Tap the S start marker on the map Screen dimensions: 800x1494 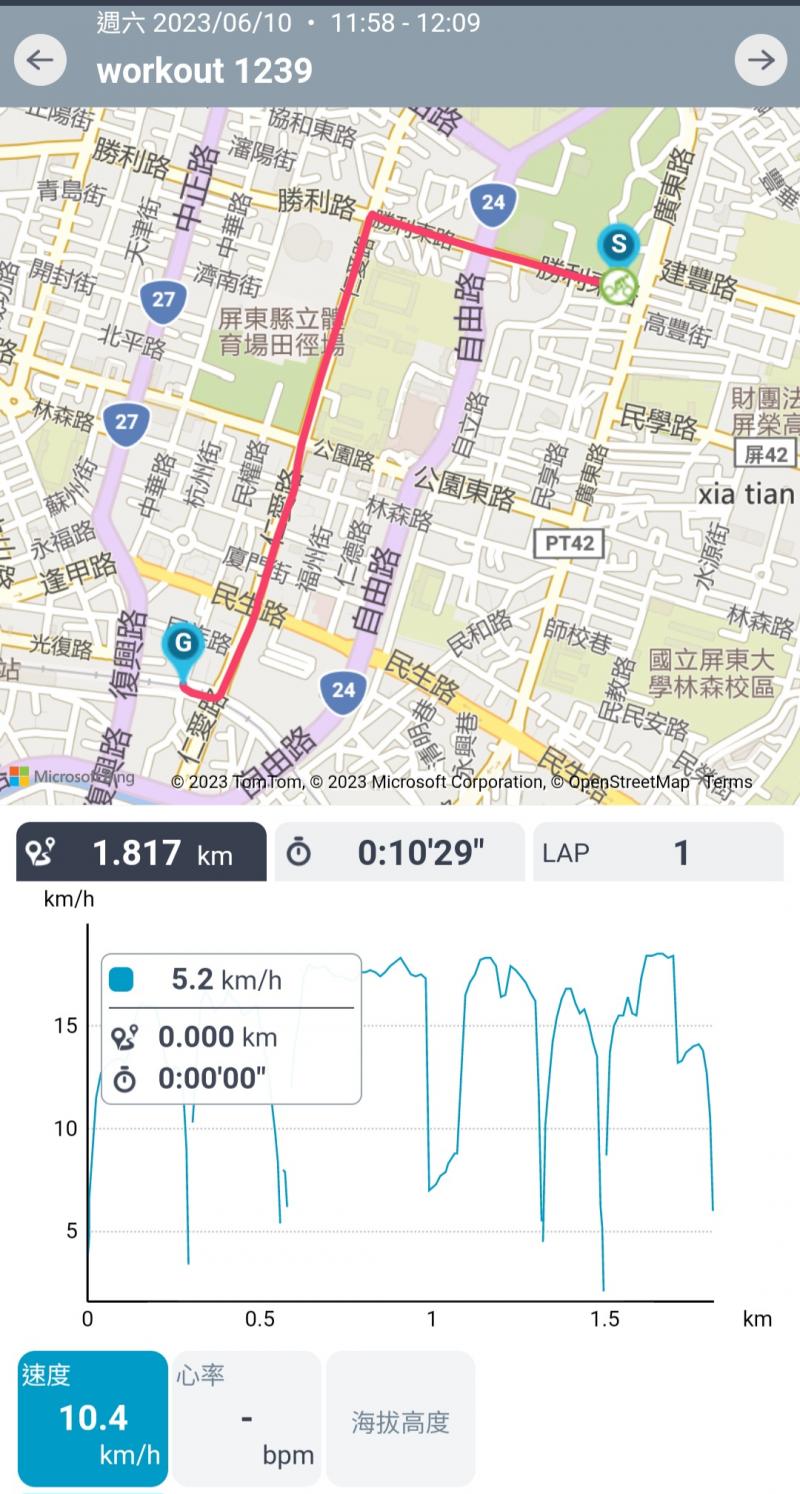click(619, 244)
